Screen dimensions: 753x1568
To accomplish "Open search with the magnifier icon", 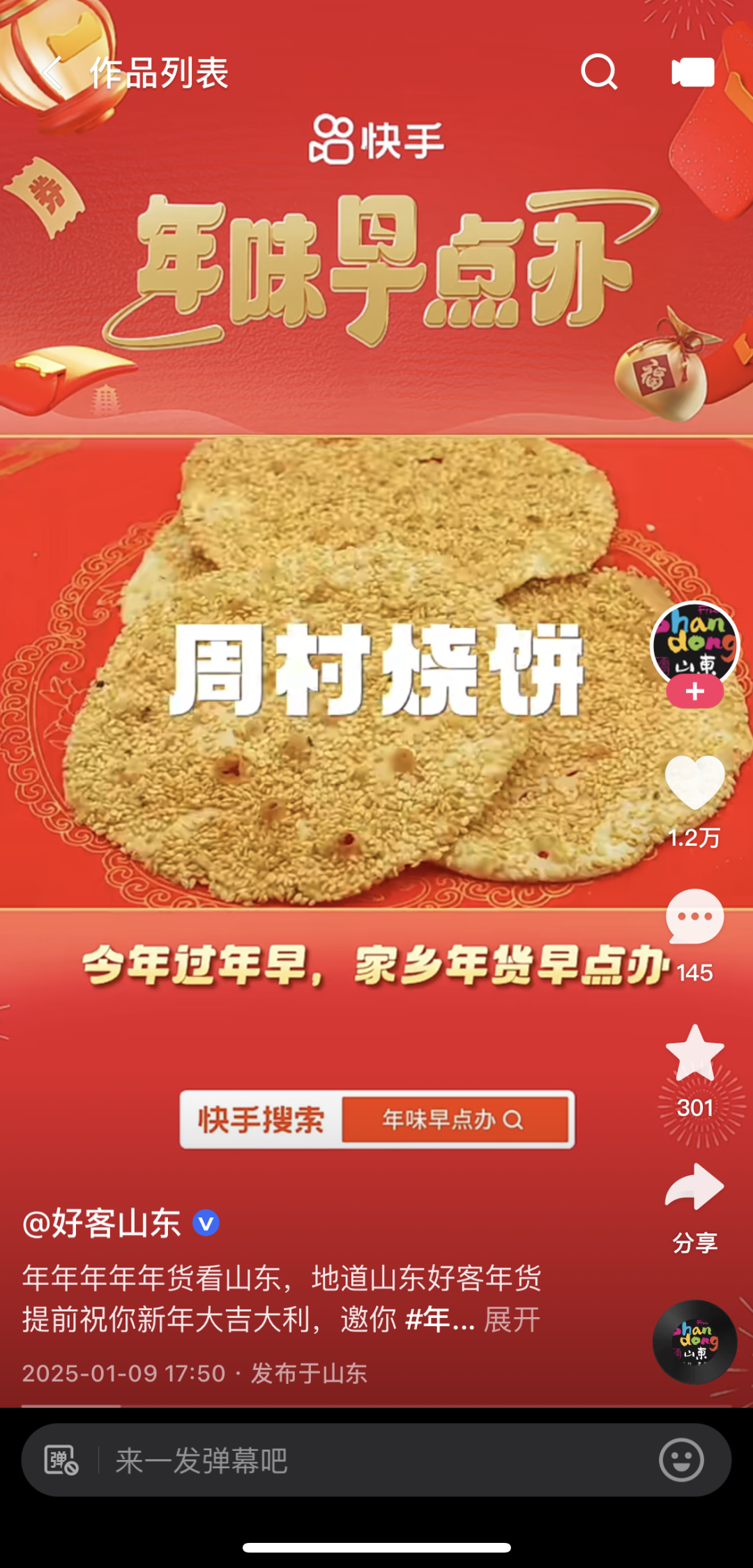I will [600, 72].
